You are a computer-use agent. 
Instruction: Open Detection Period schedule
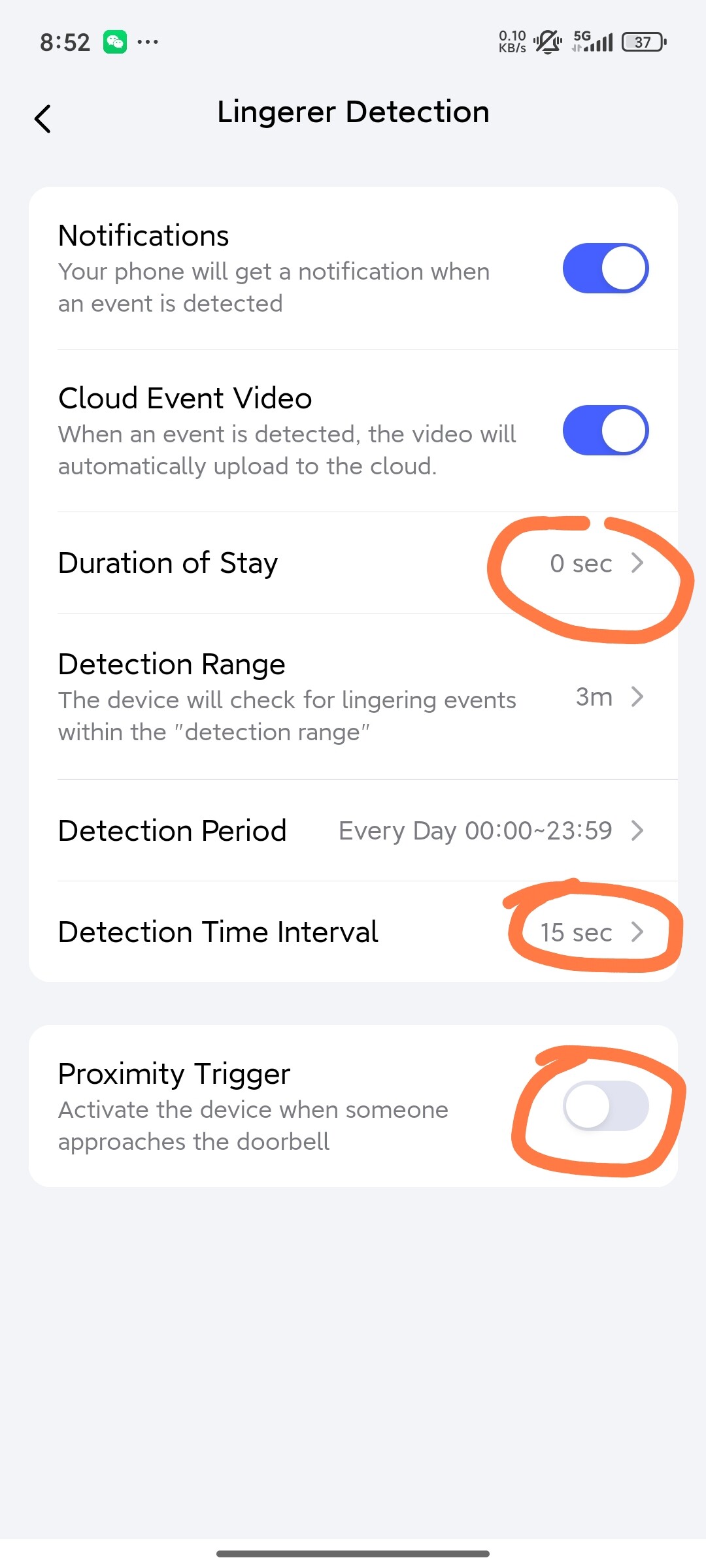pyautogui.click(x=490, y=831)
